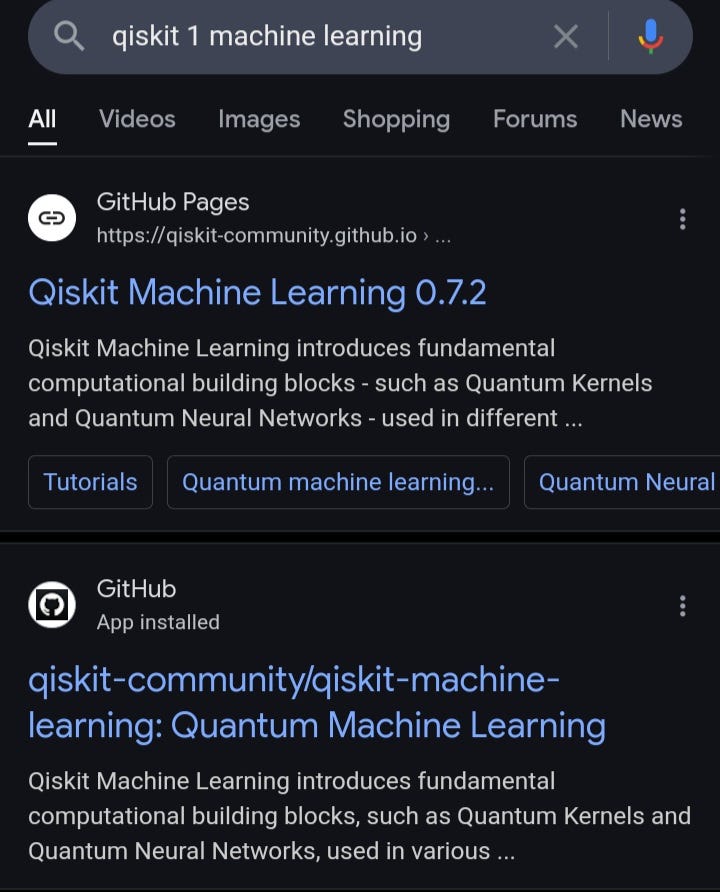Switch to the Images tab
The width and height of the screenshot is (720, 892).
coord(259,119)
